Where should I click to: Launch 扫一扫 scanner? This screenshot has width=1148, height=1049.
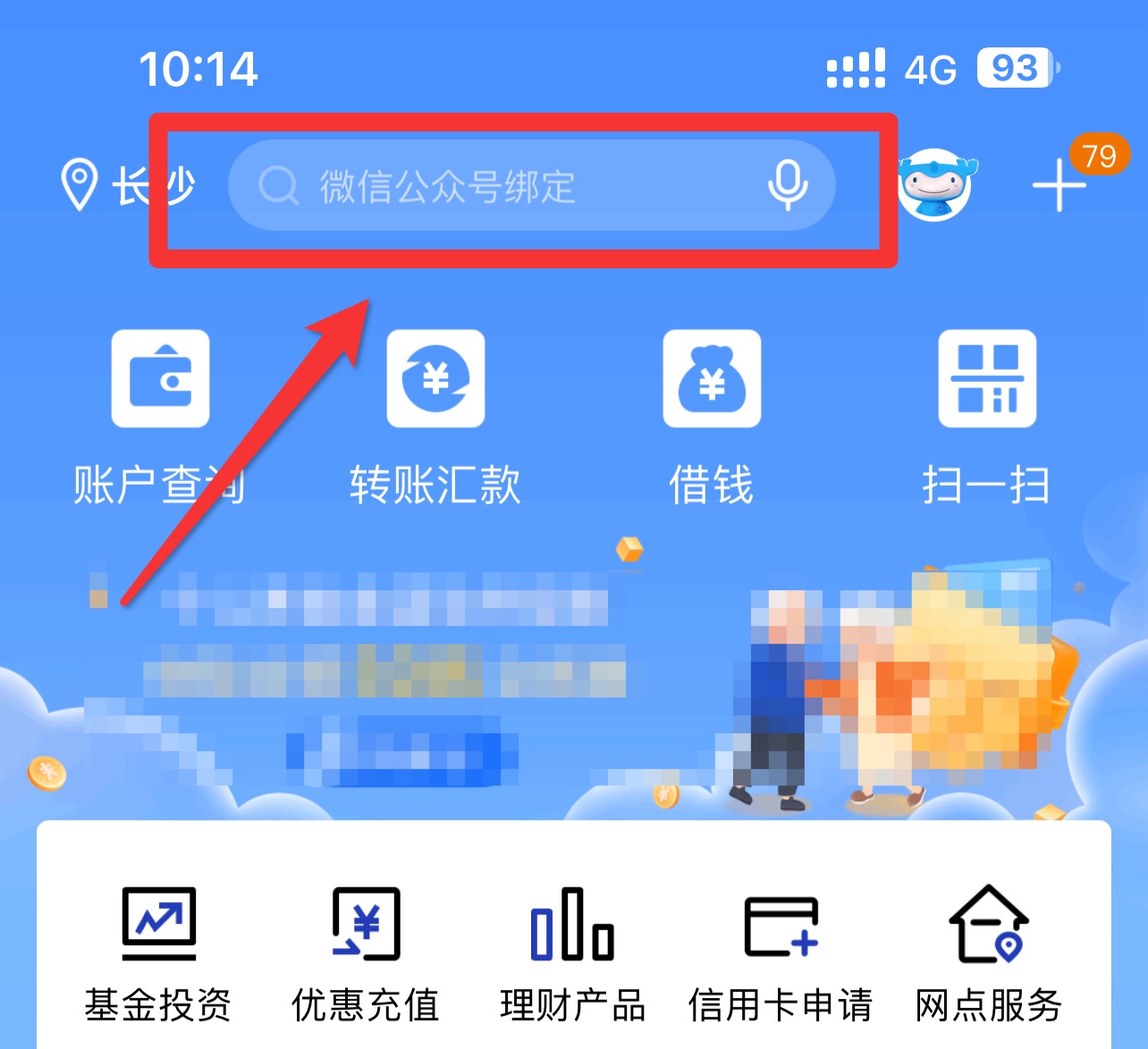coord(987,417)
